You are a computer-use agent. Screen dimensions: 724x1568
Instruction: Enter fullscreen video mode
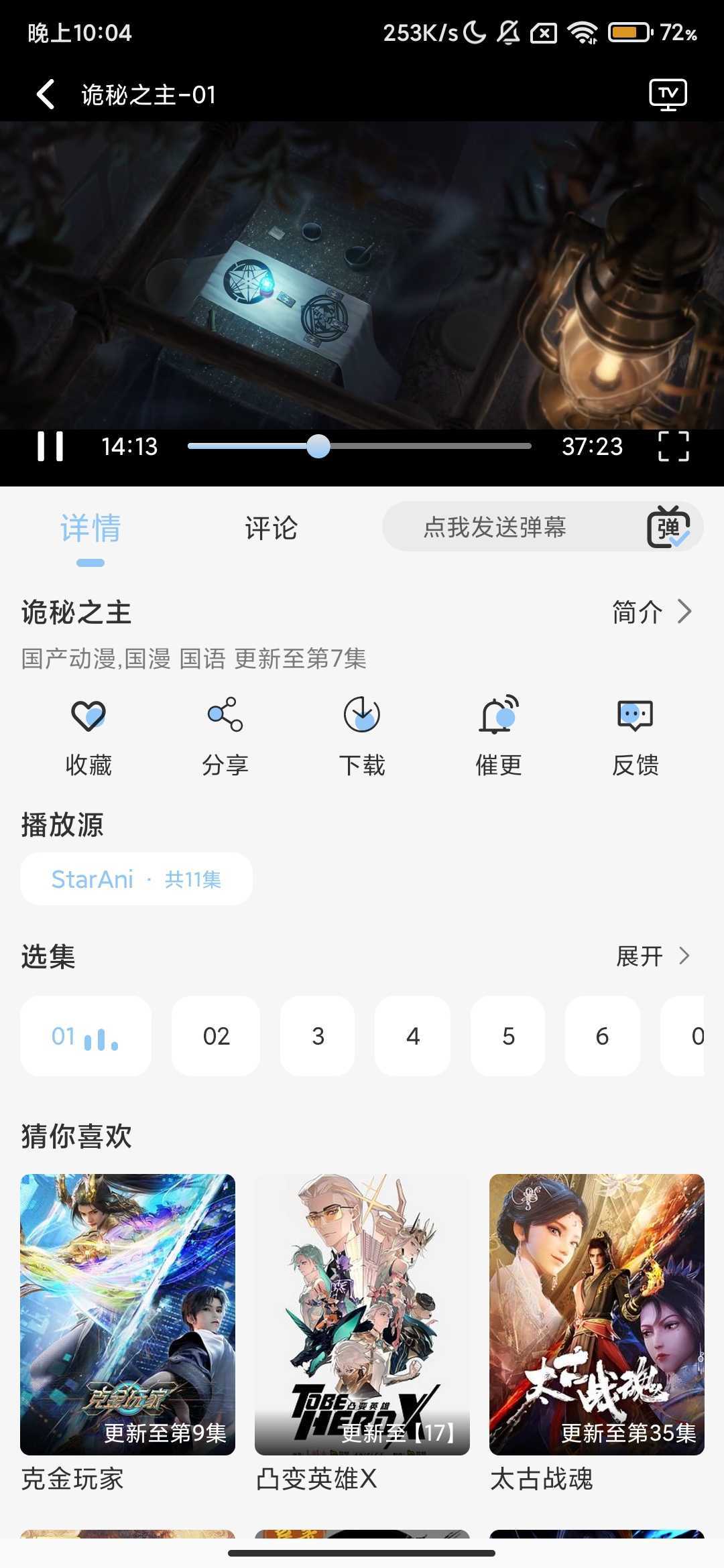point(673,446)
